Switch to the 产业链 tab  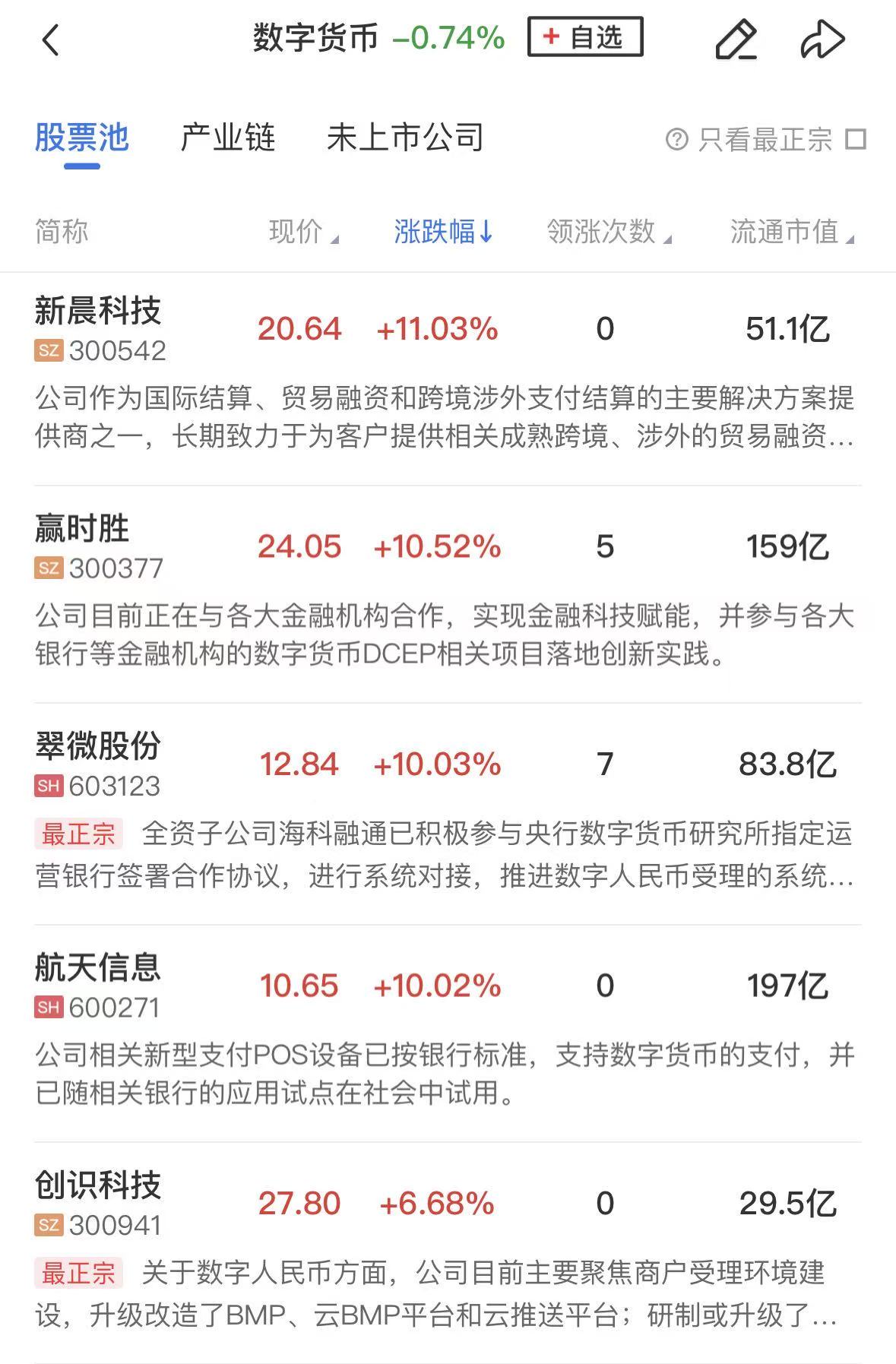pos(227,138)
